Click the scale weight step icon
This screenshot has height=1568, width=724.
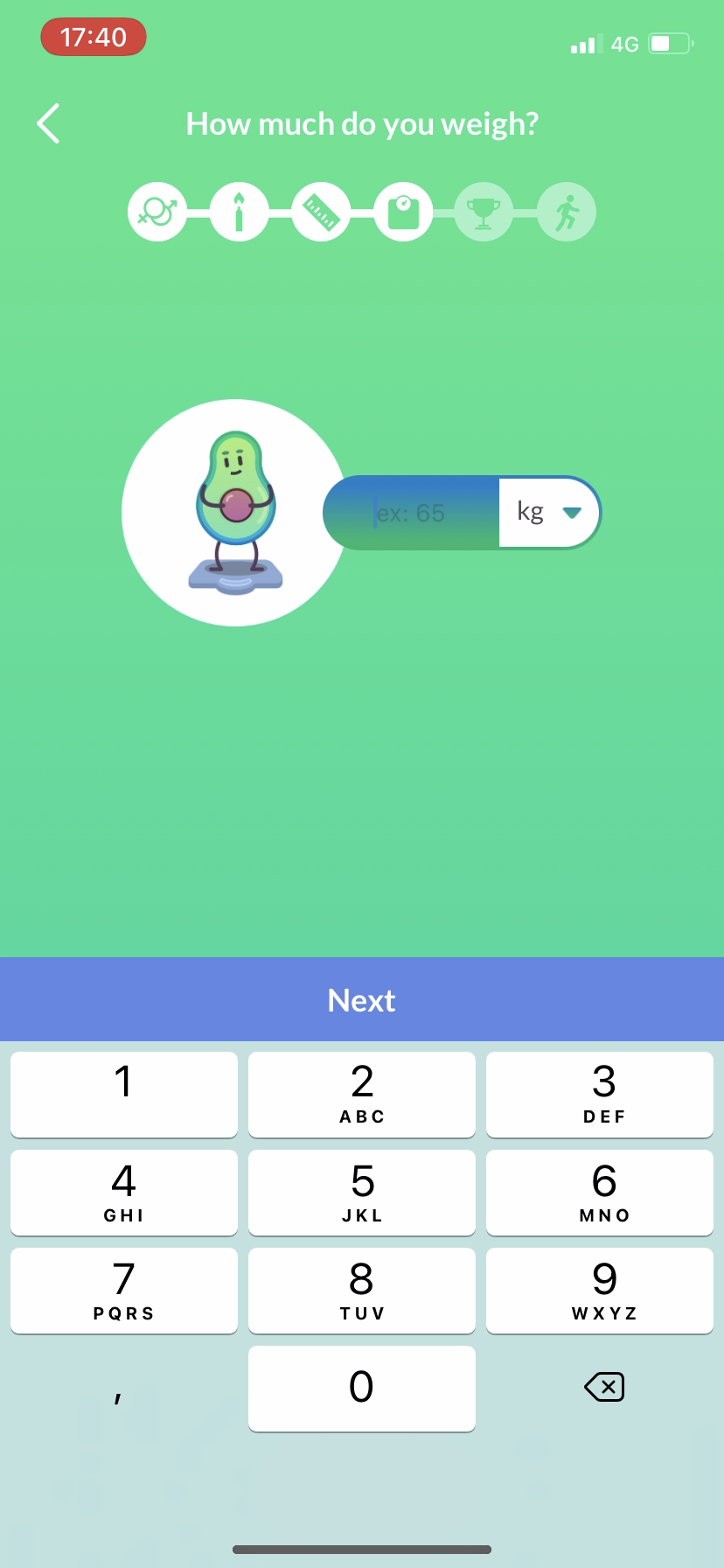[x=402, y=211]
